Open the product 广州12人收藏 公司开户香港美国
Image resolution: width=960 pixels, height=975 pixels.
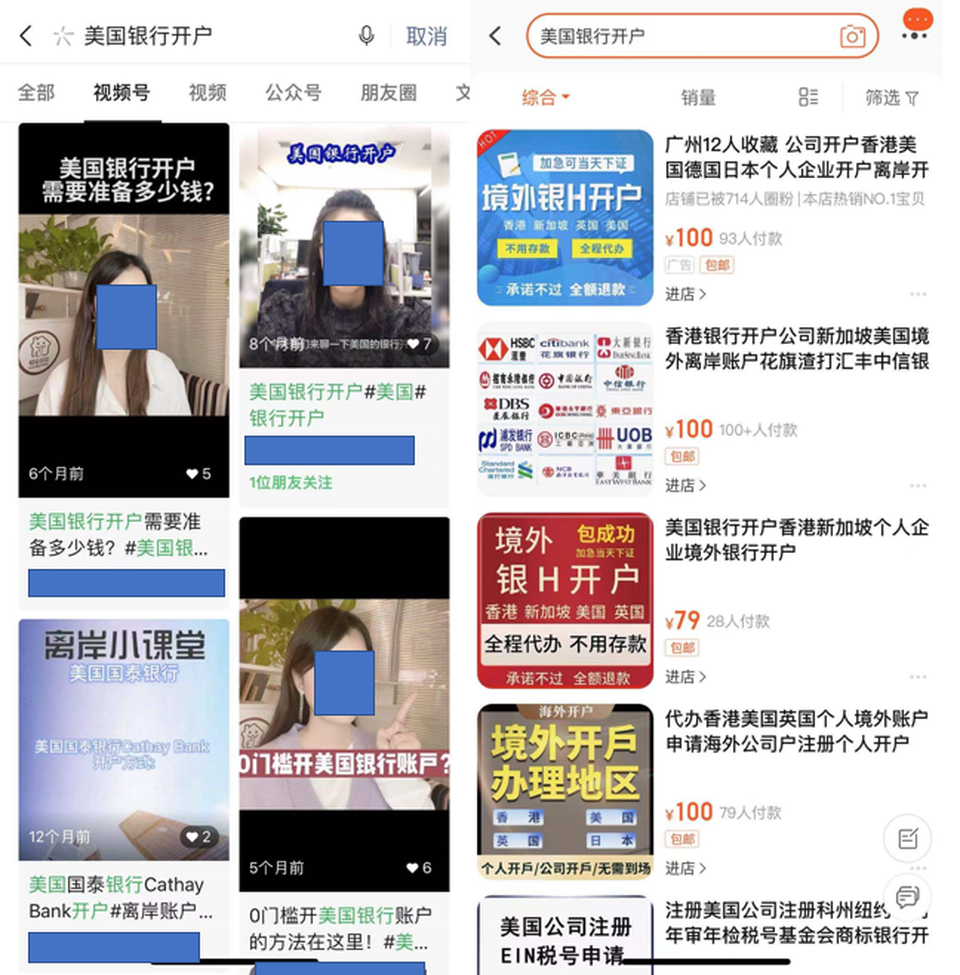click(x=796, y=157)
